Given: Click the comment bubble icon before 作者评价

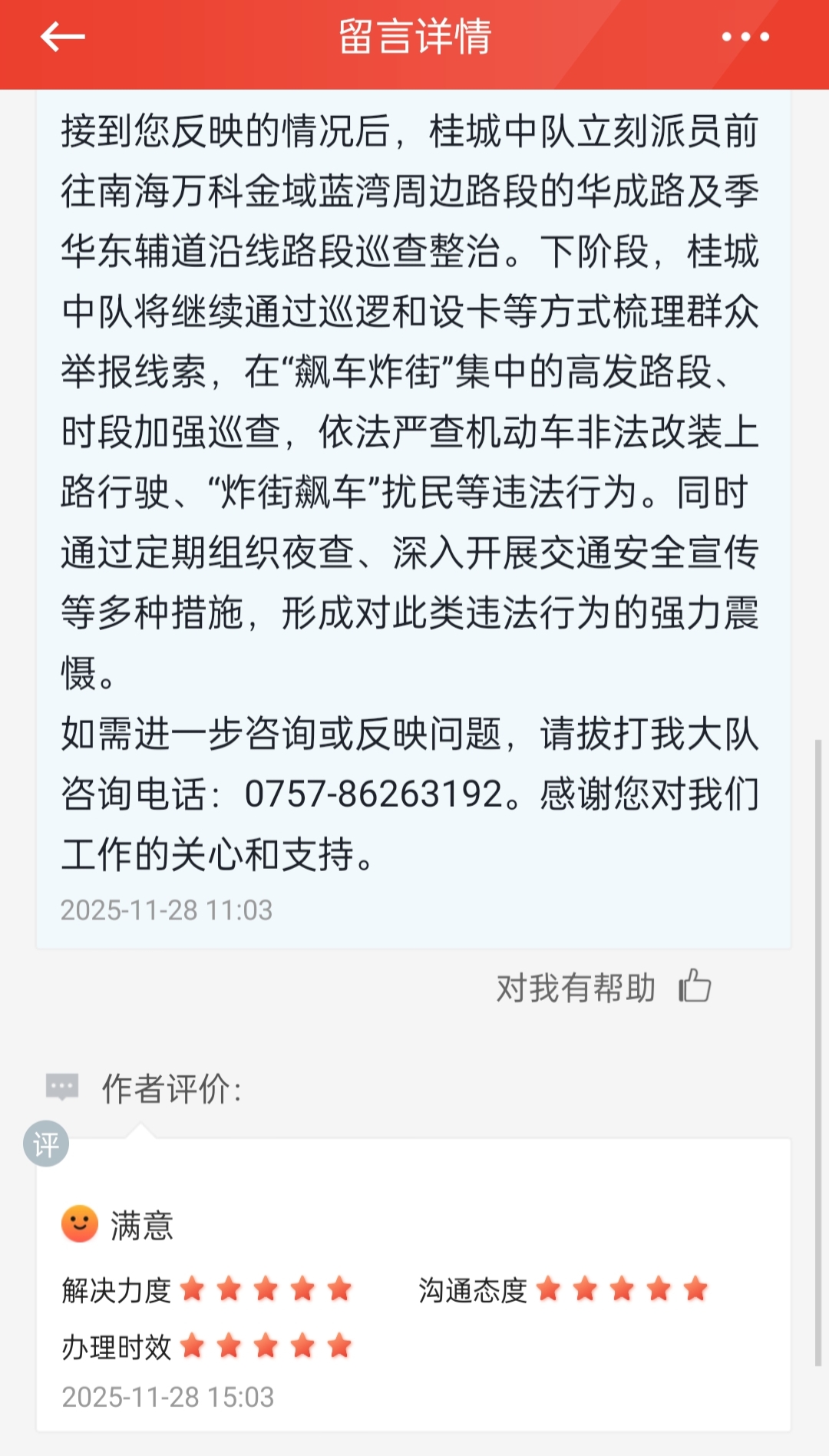Looking at the screenshot, I should 61,1087.
